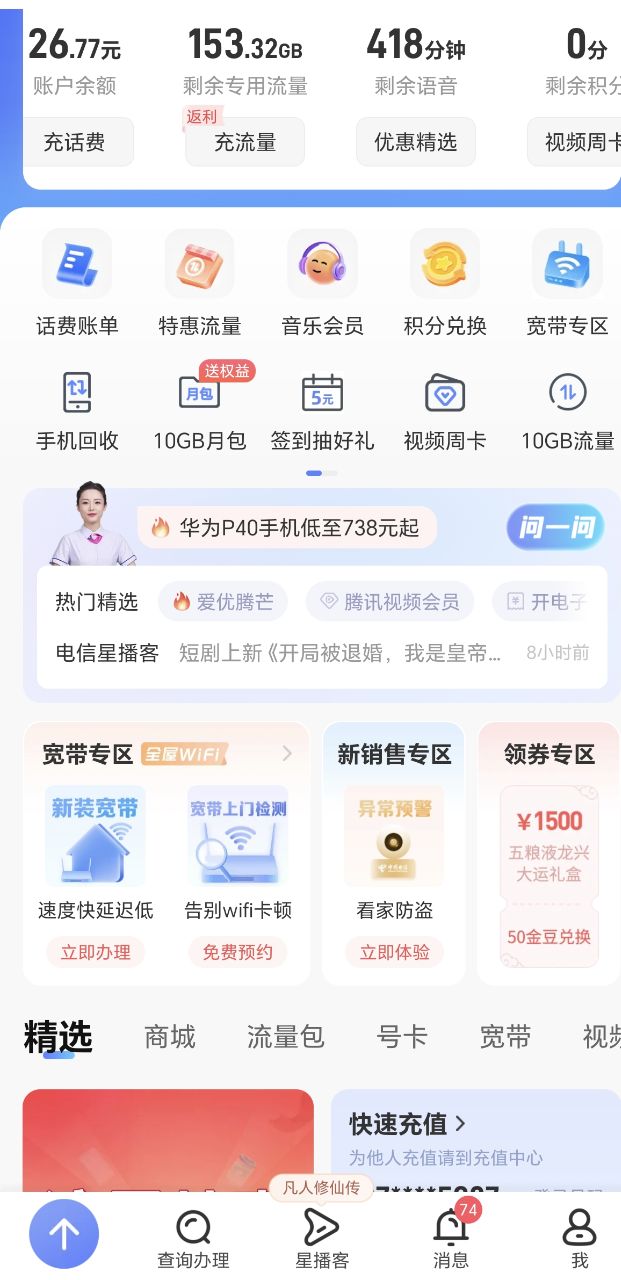Open 音乐会员 music membership
This screenshot has height=1280, width=621.
coord(322,284)
